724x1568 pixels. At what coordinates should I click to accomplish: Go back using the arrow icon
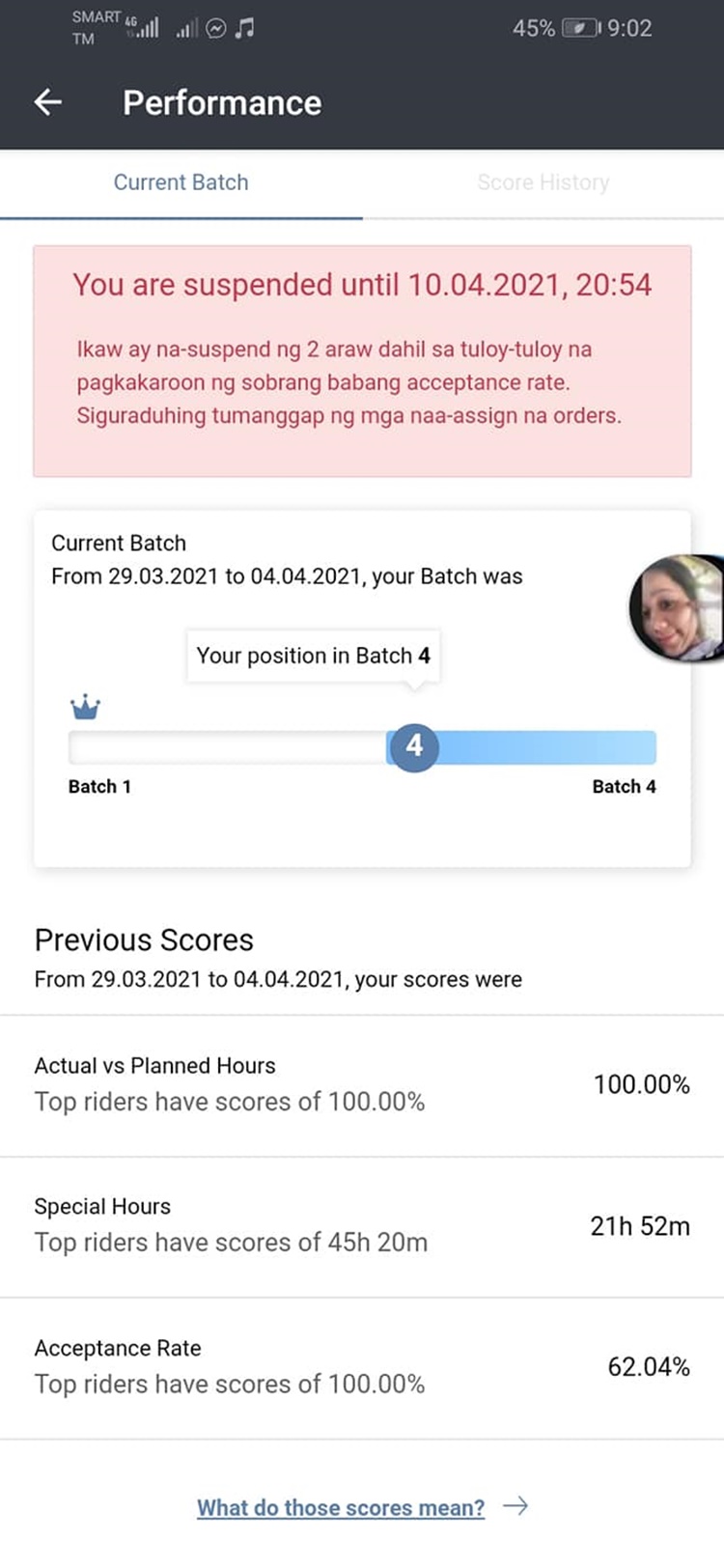[x=47, y=102]
